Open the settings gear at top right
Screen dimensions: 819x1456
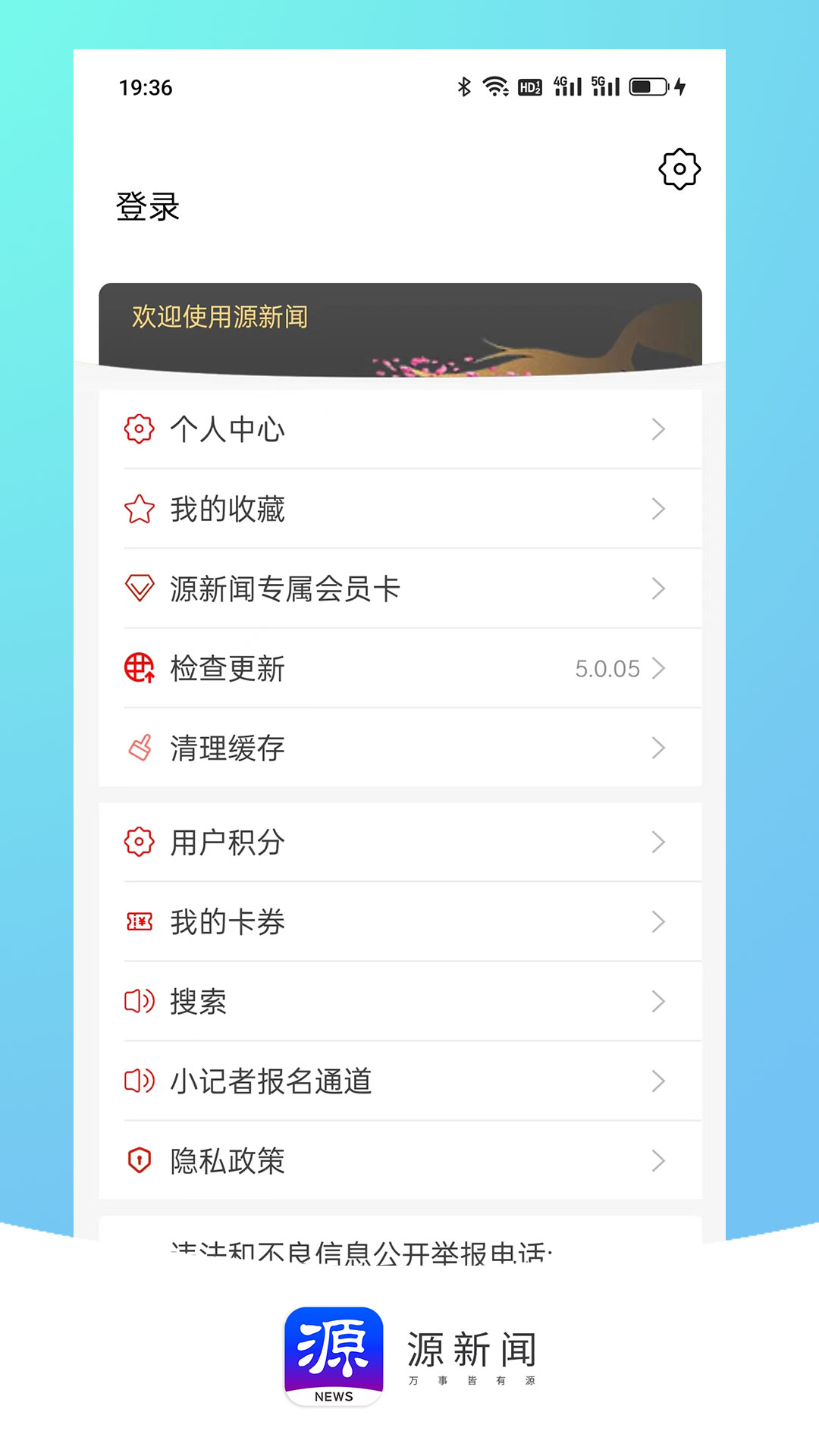[x=680, y=169]
